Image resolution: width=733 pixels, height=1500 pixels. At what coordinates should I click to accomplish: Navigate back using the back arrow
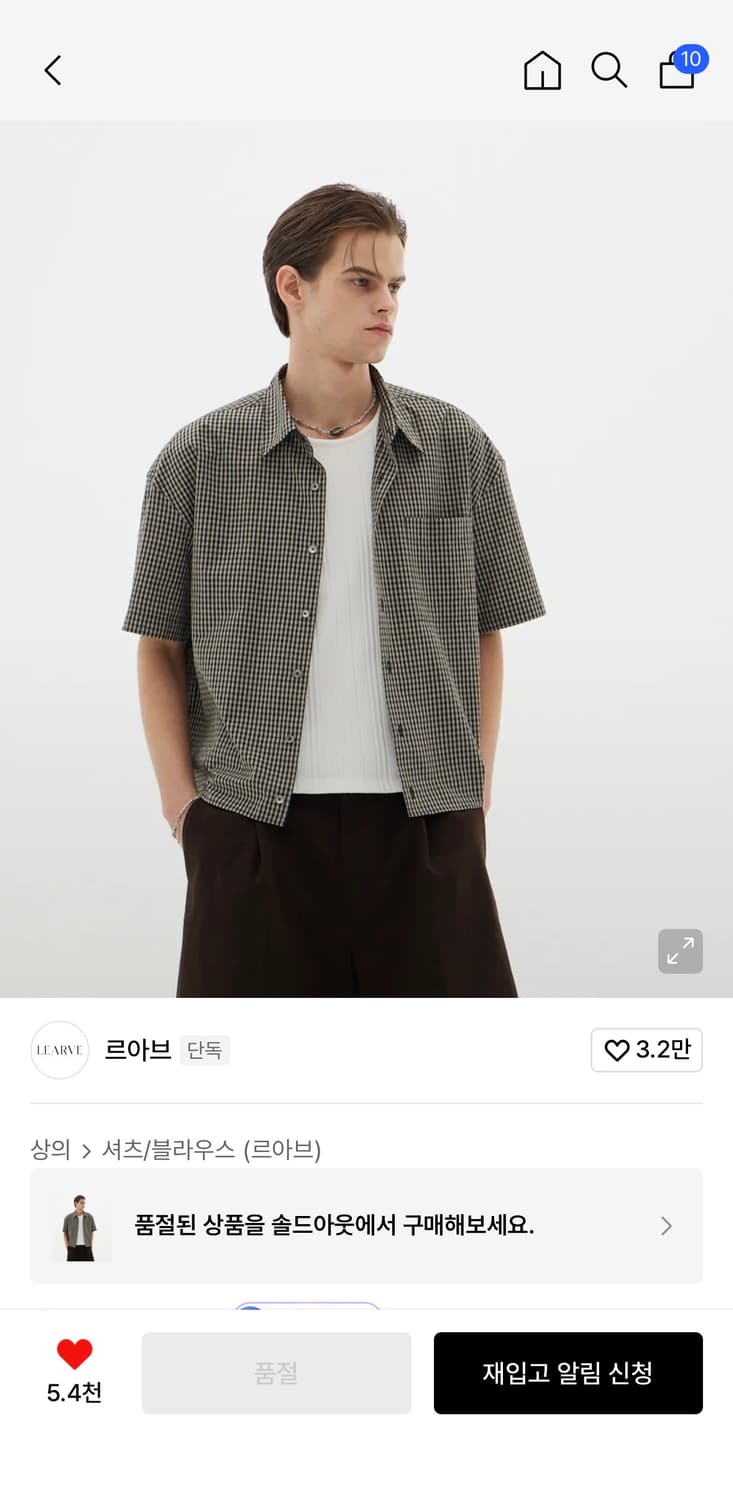pos(52,70)
